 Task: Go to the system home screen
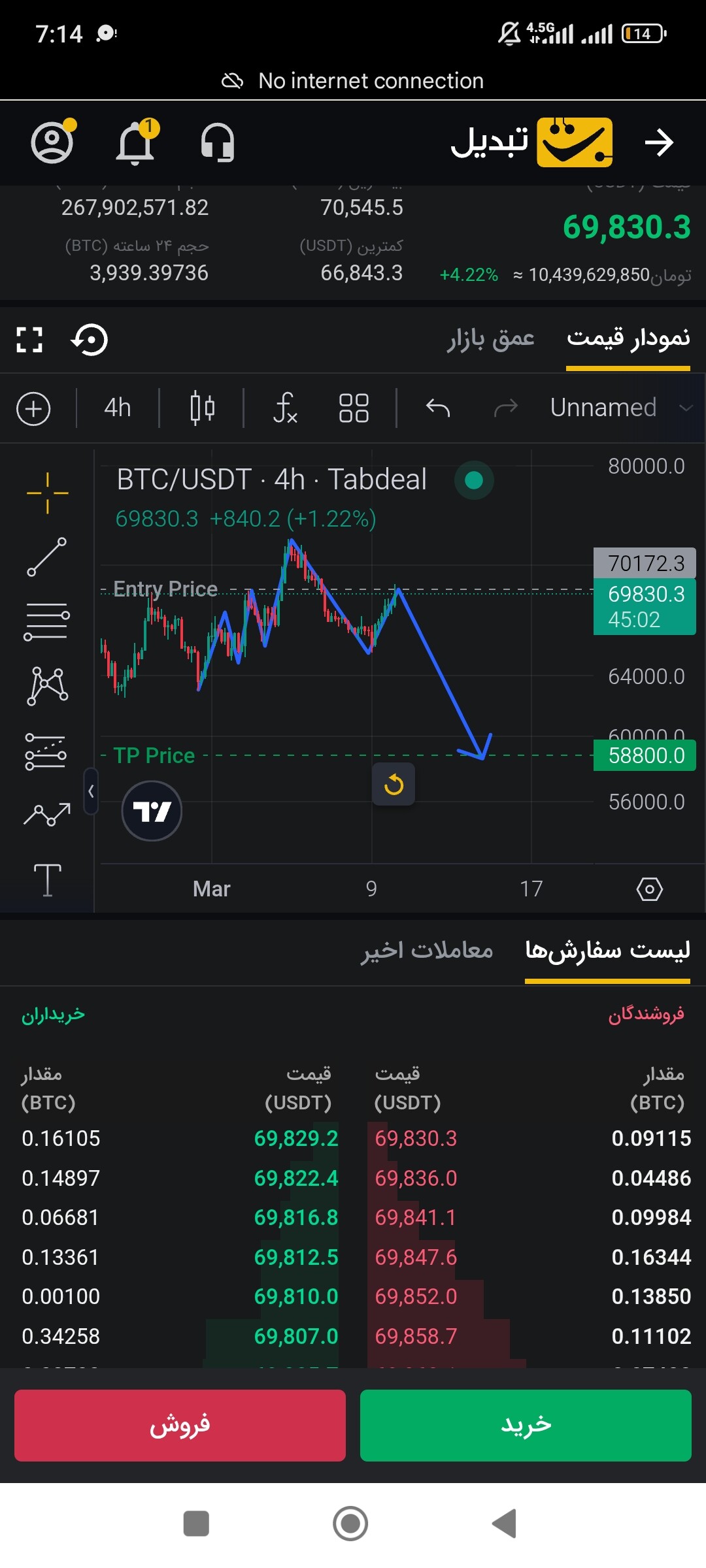coord(350,1524)
